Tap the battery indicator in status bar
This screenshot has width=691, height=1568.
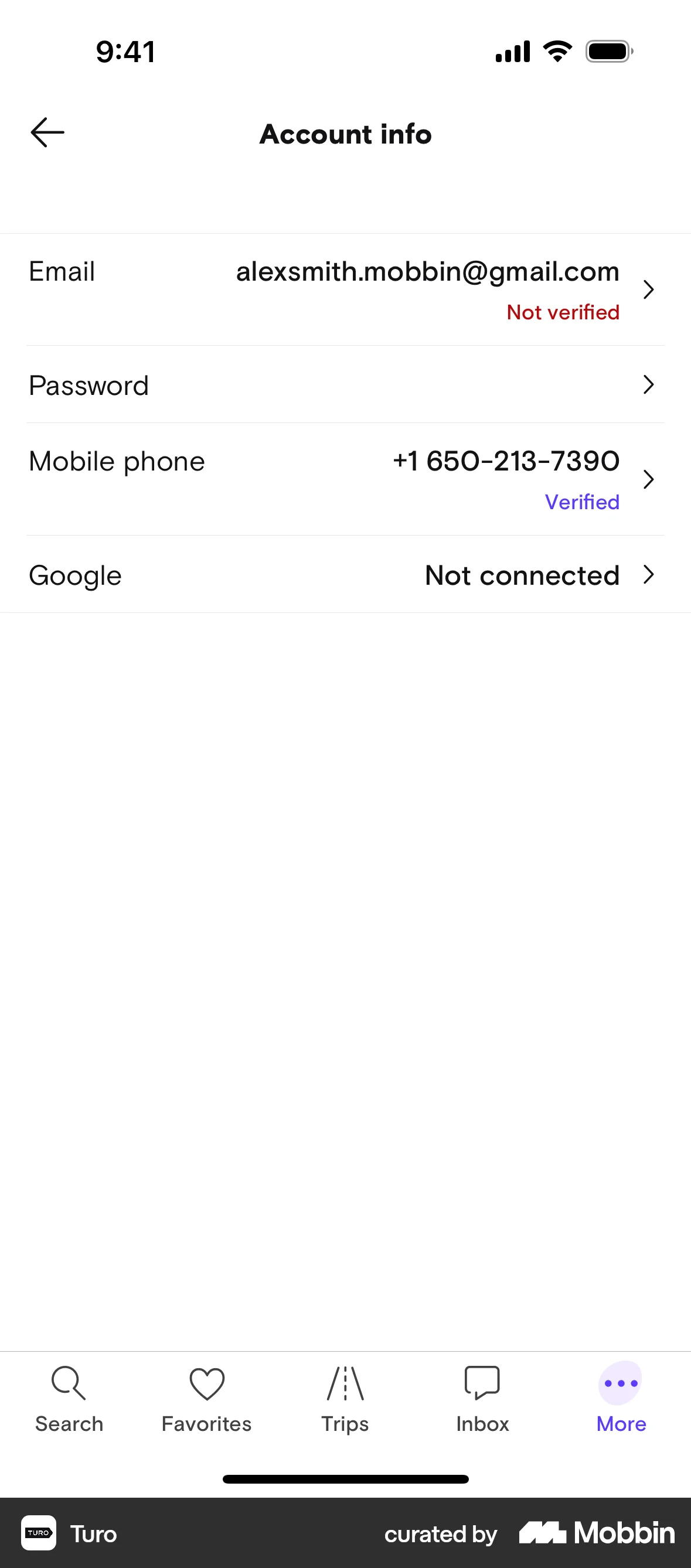(x=608, y=51)
